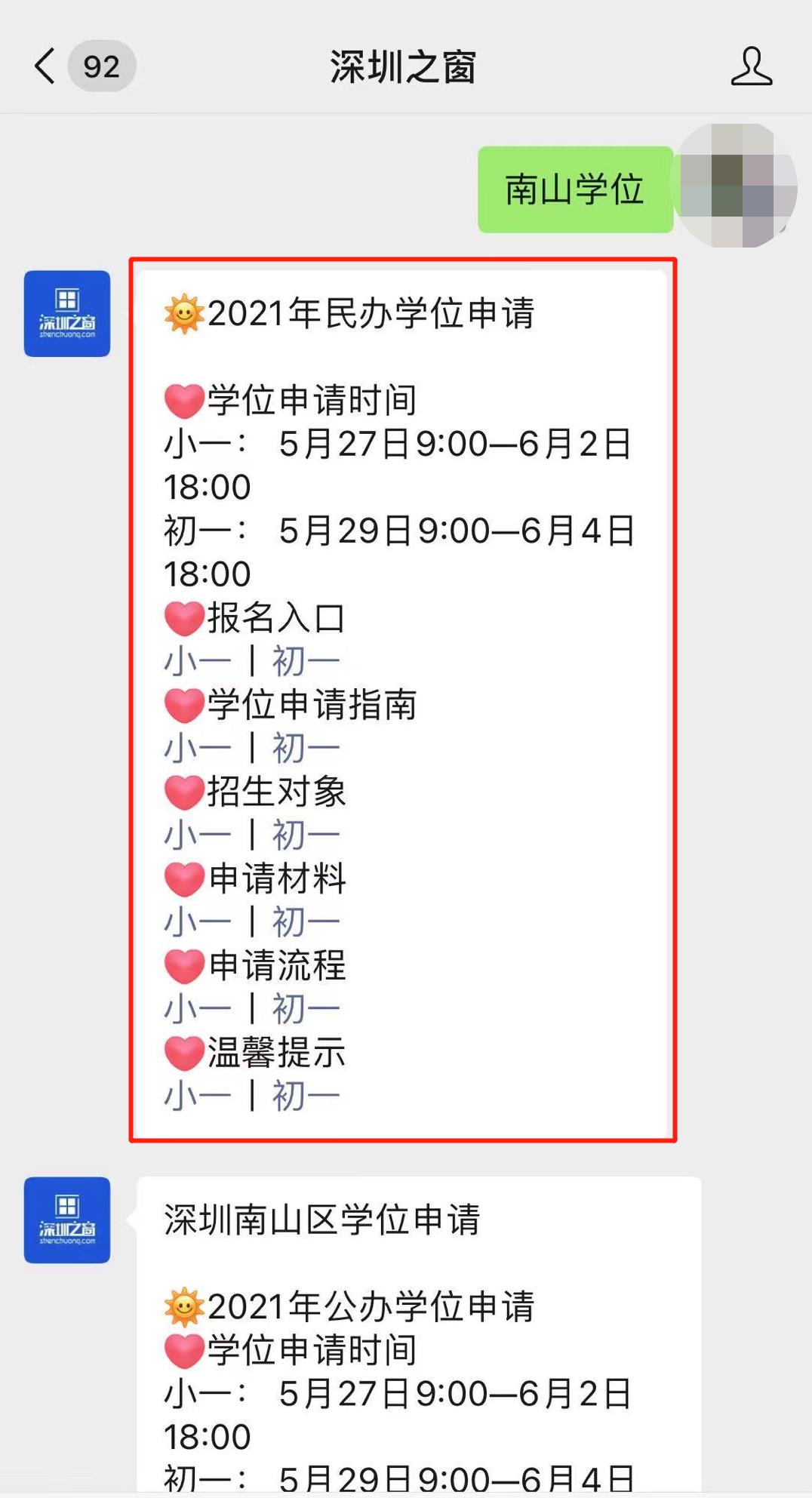Tap the sender avatar next to 南山学位
Screen dimensions: 812x1498
(x=736, y=187)
